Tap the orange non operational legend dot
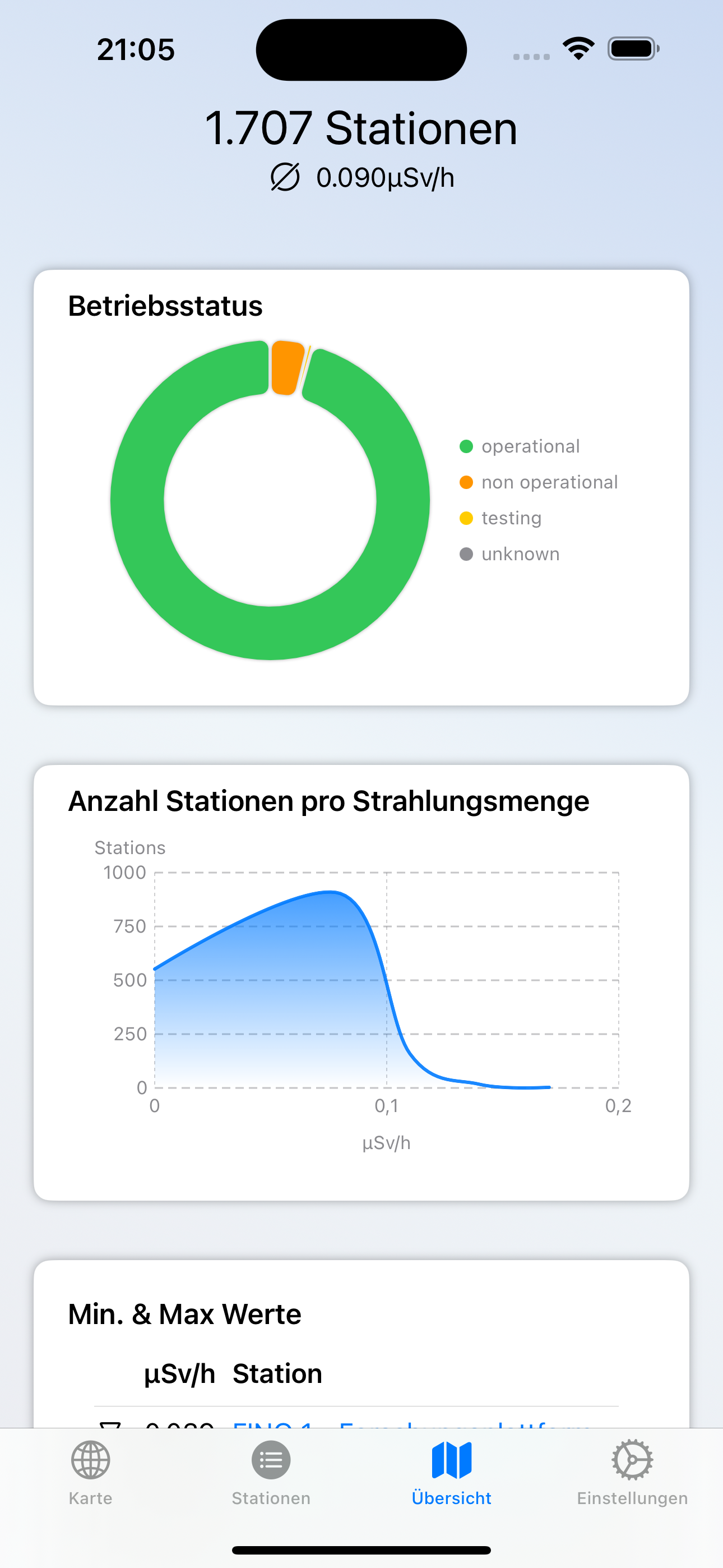This screenshot has width=723, height=1568. point(466,482)
